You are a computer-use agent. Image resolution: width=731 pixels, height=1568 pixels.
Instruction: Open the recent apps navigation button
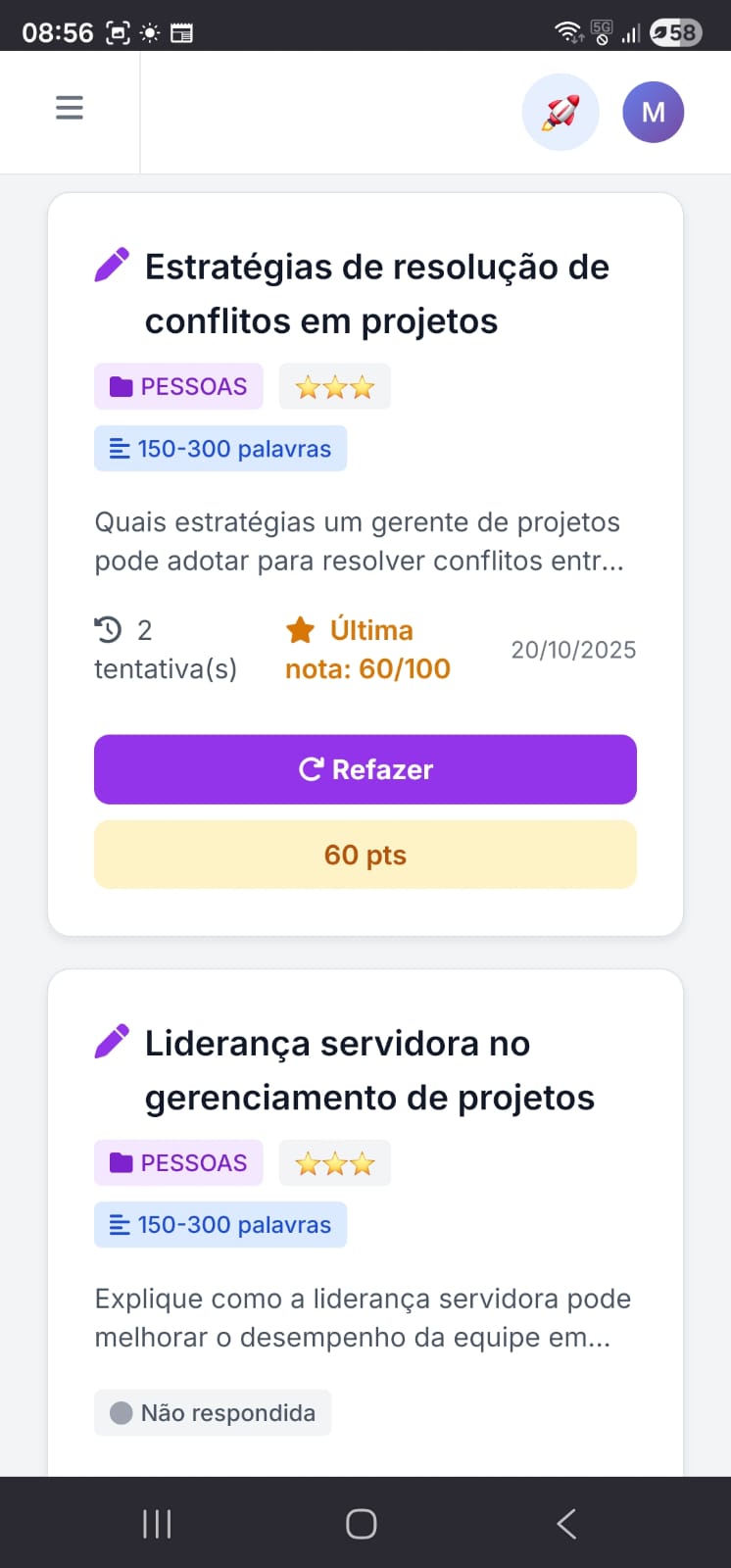[x=157, y=1523]
